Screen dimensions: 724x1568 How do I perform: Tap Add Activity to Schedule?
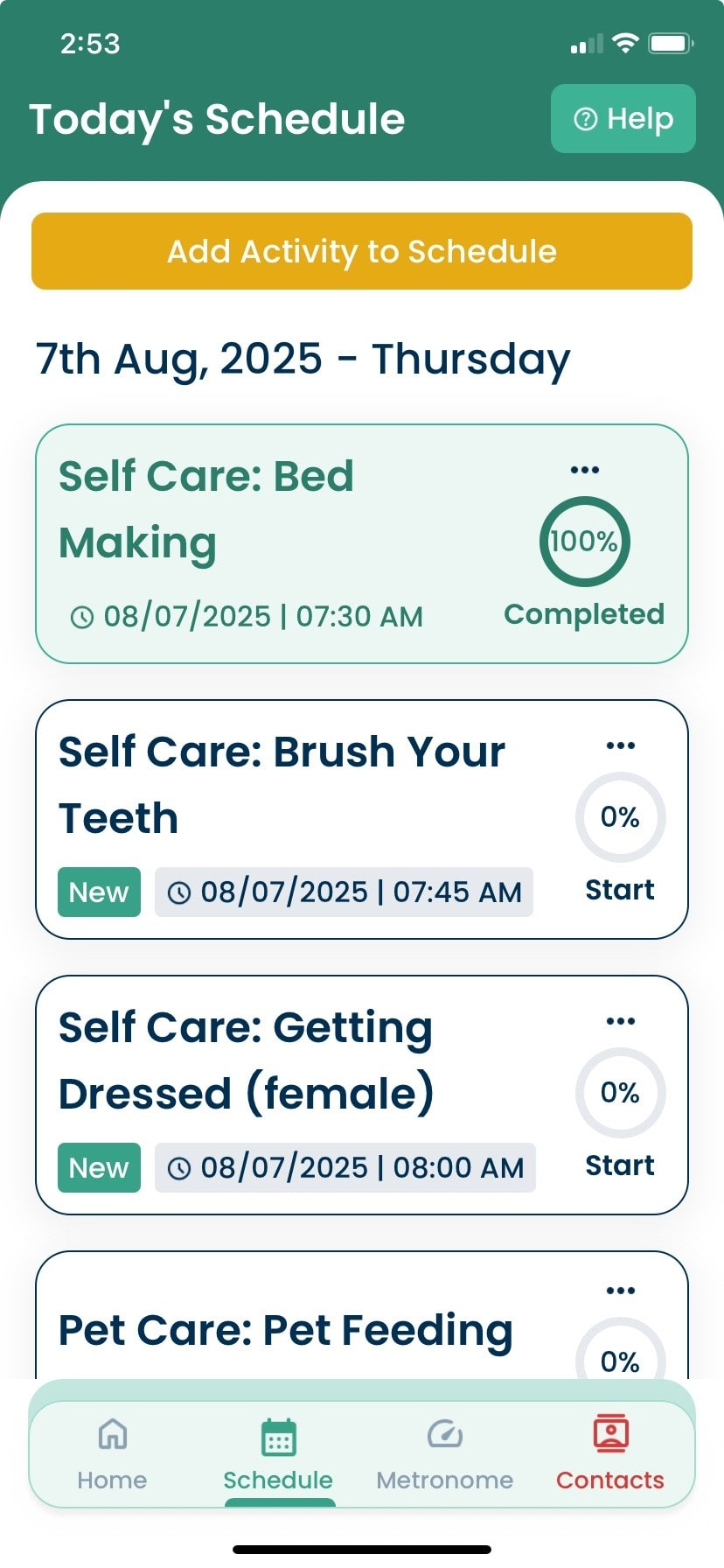(362, 251)
